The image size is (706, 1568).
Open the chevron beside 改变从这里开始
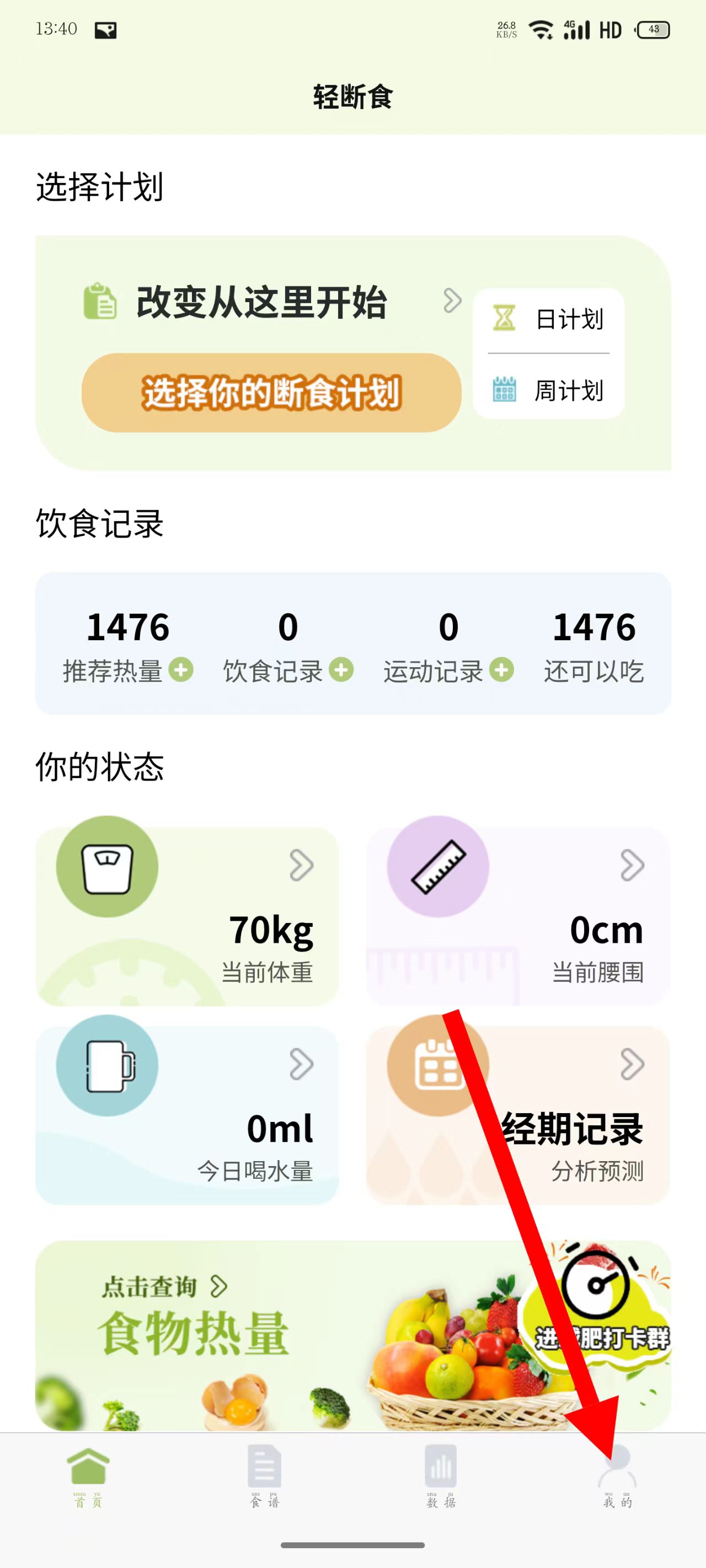point(452,300)
